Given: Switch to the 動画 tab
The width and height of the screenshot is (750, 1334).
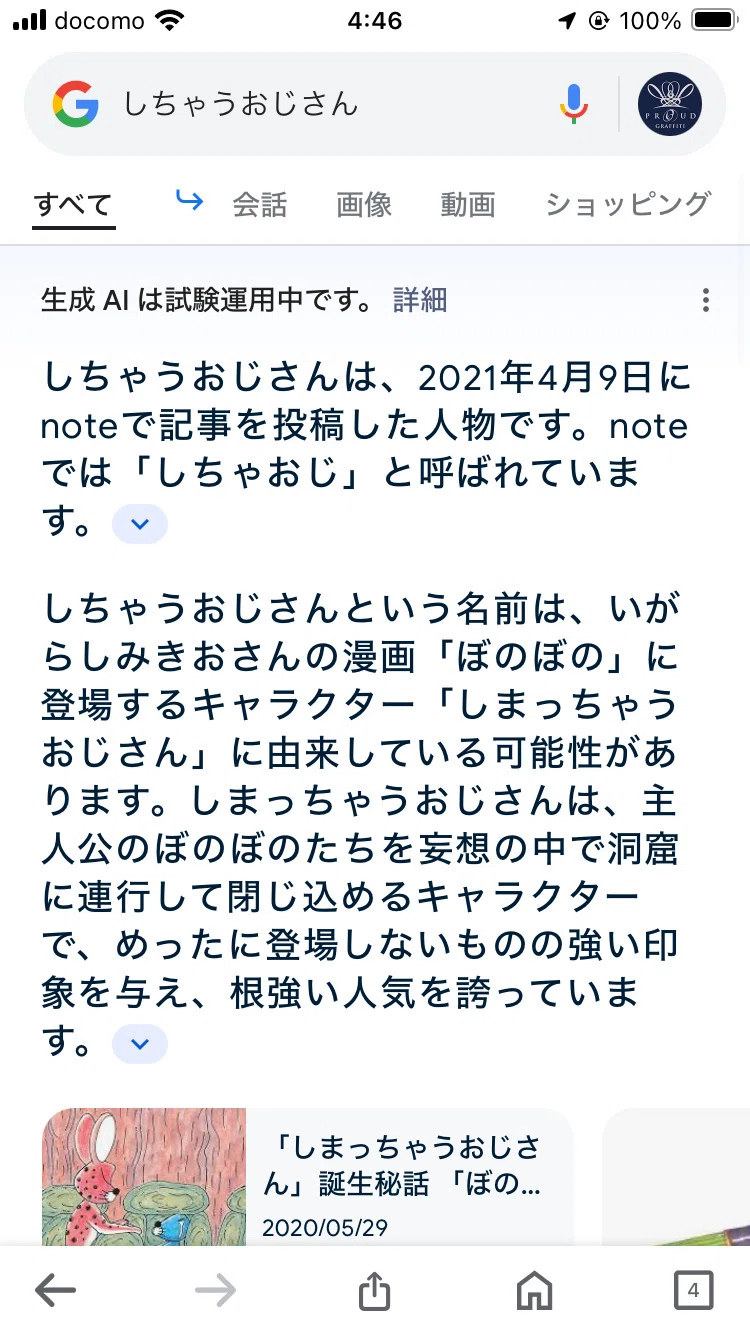Looking at the screenshot, I should (x=468, y=204).
